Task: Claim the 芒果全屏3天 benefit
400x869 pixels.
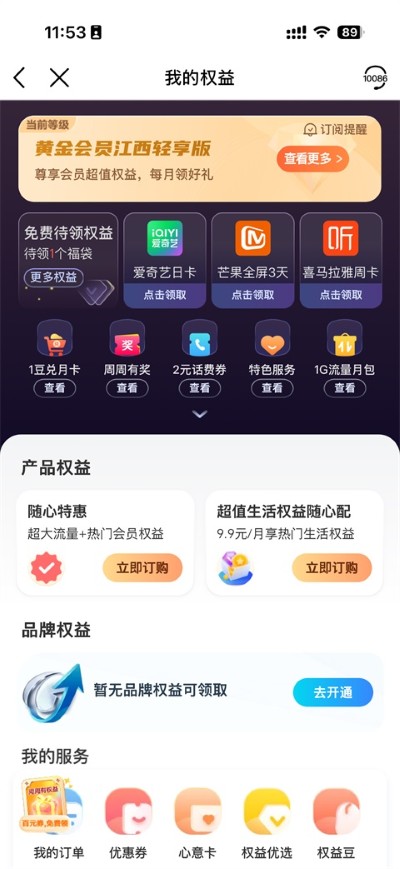Action: (253, 295)
